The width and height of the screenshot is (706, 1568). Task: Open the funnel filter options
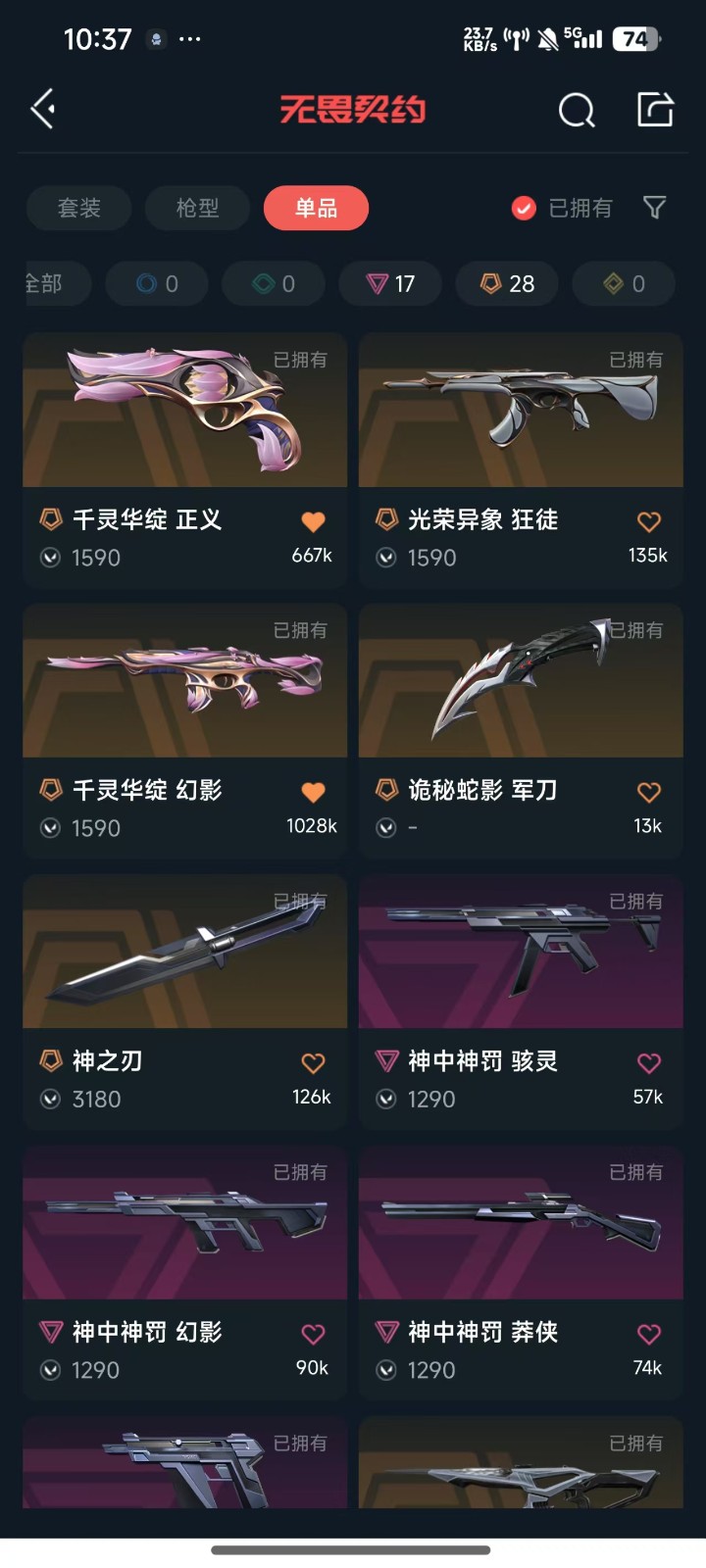click(654, 207)
